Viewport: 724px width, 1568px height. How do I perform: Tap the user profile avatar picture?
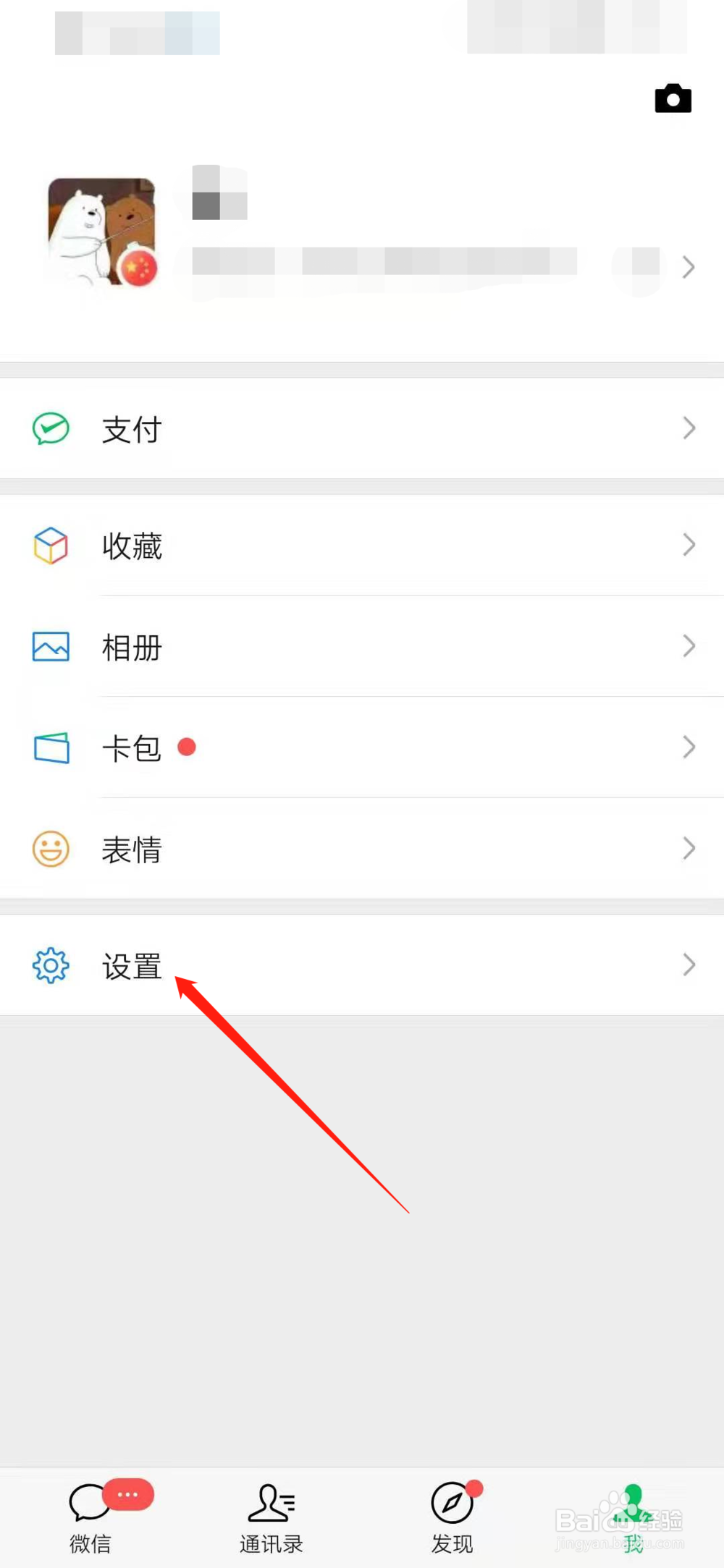pos(101,233)
